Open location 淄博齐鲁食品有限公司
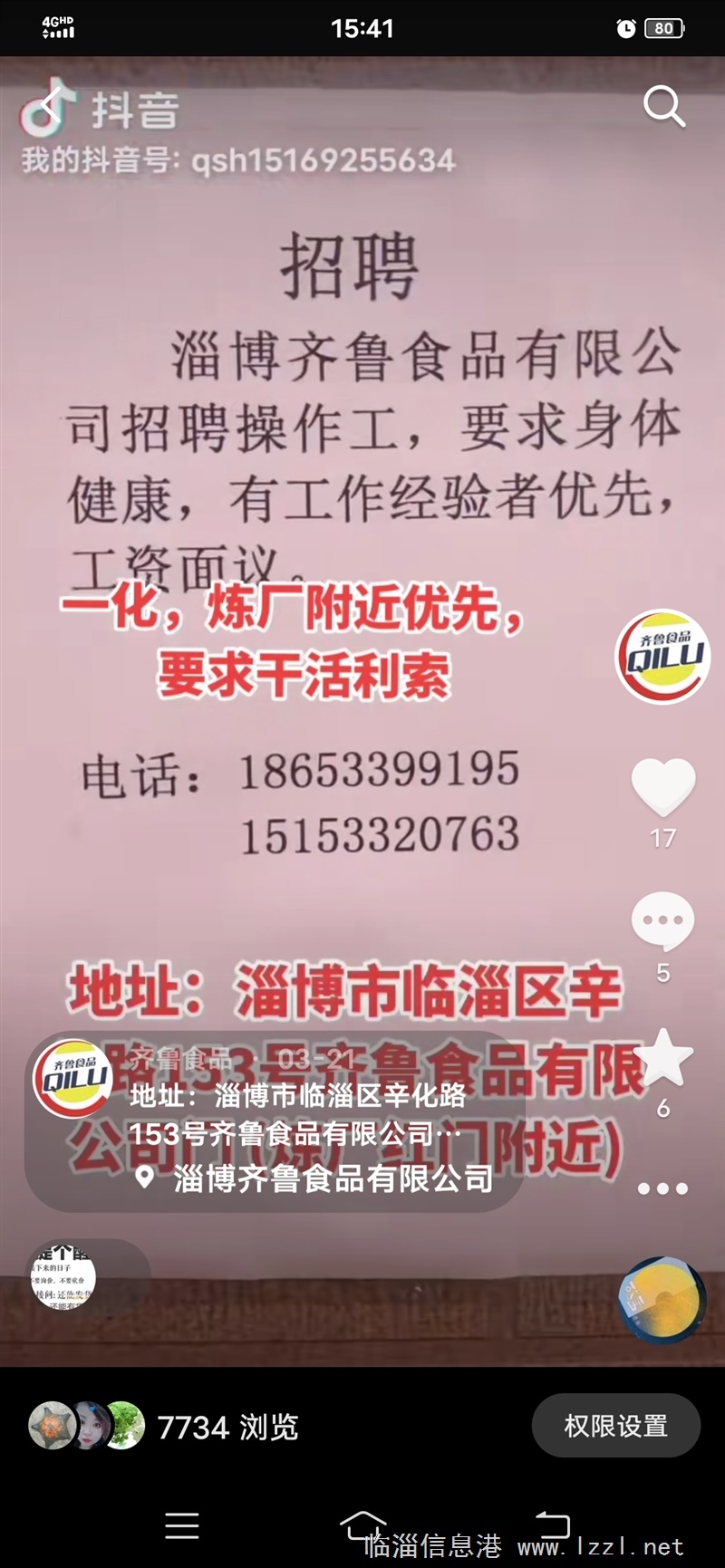The image size is (725, 1568). point(314,1178)
